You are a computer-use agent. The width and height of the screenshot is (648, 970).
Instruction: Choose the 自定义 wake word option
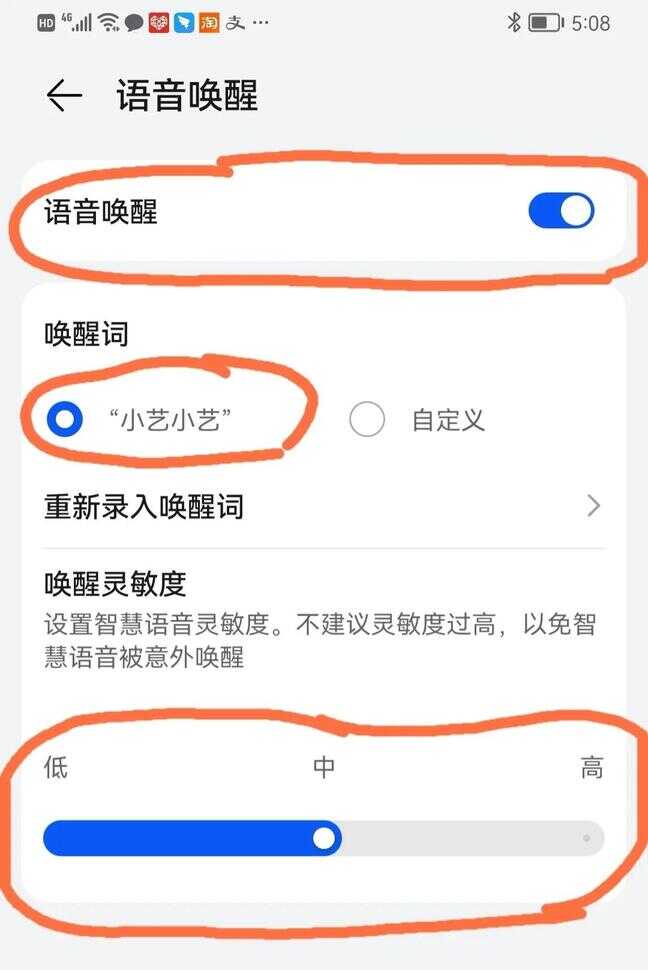click(x=367, y=420)
